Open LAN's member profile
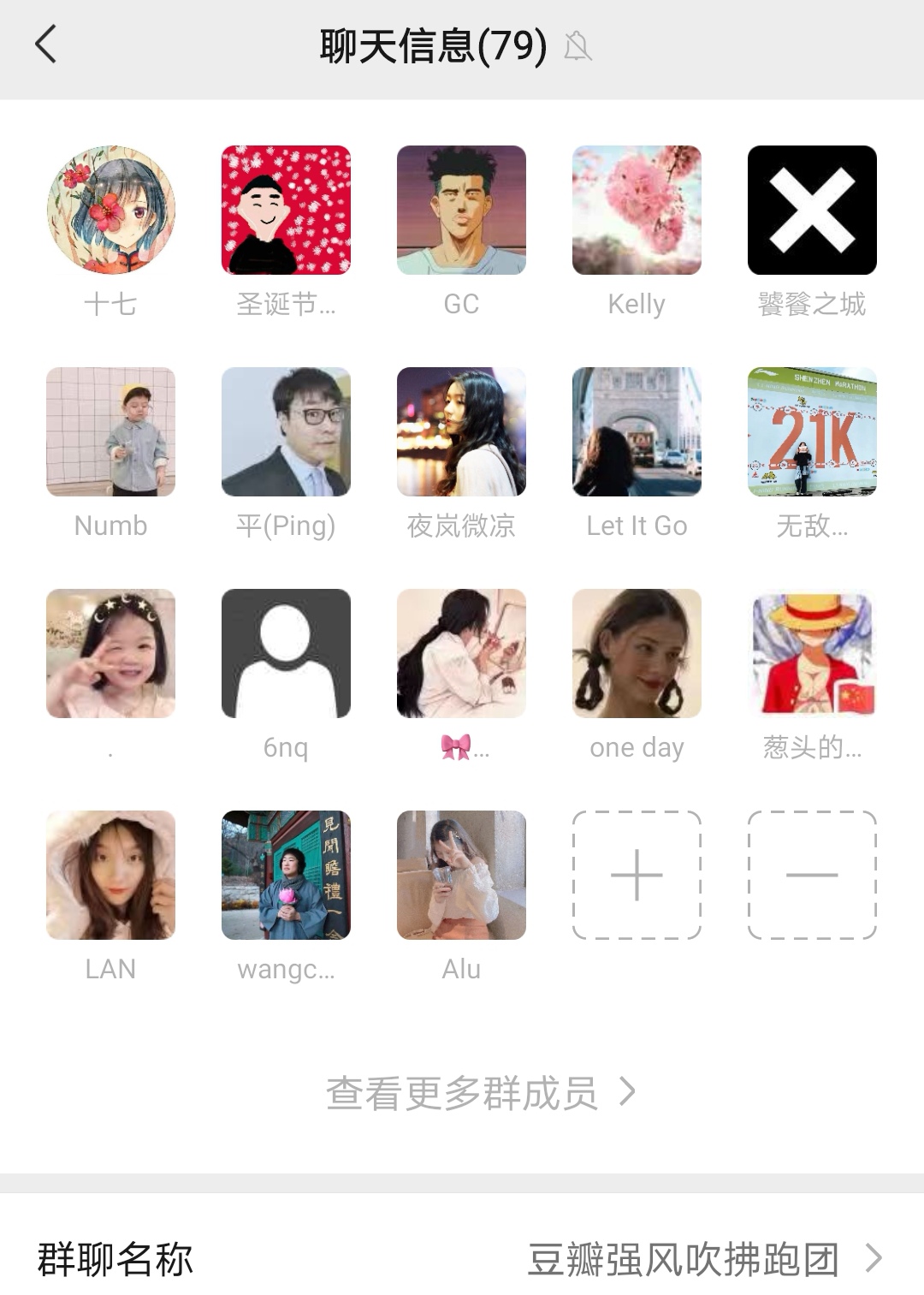Screen dimensions: 924x1295 point(110,875)
